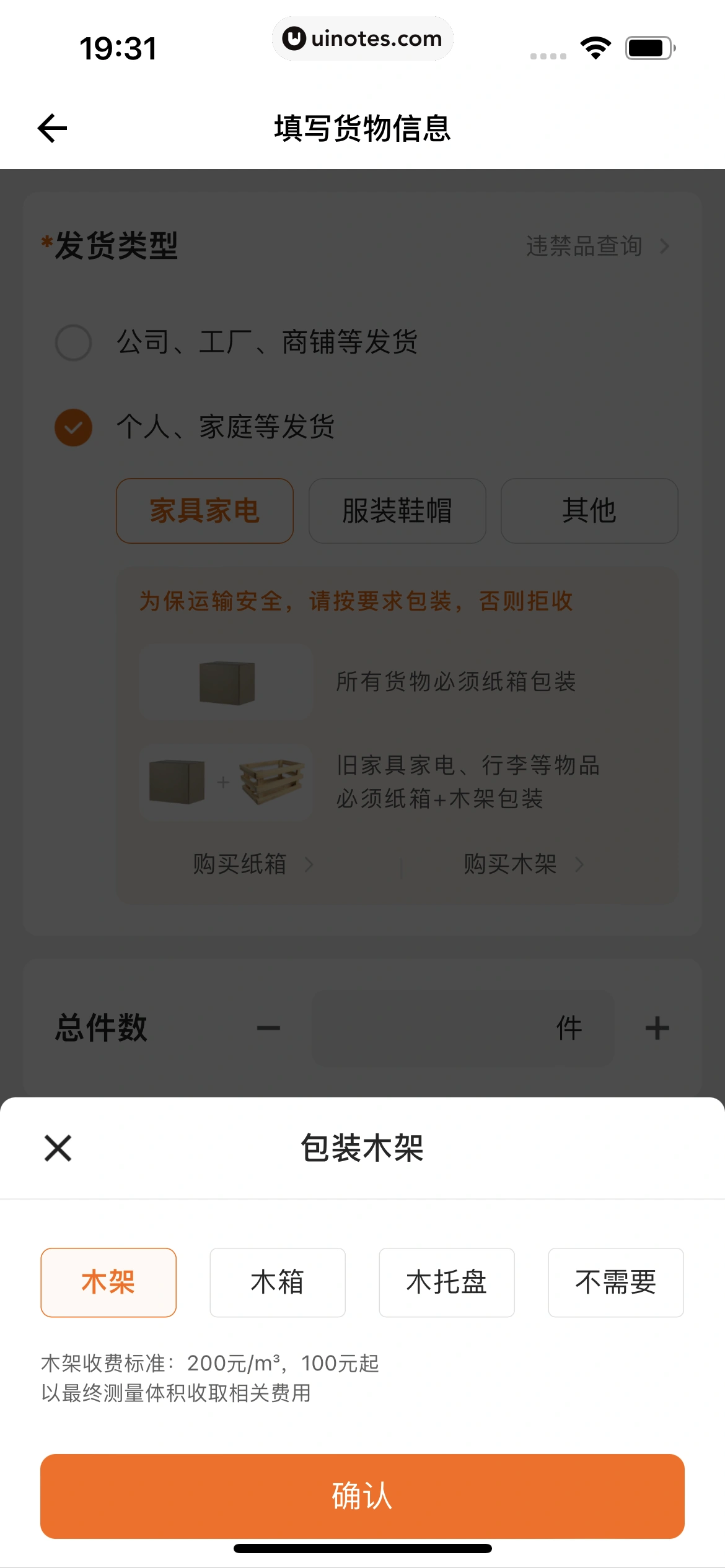Tap the 木箱 packaging choice
The height and width of the screenshot is (1568, 725).
point(277,1282)
